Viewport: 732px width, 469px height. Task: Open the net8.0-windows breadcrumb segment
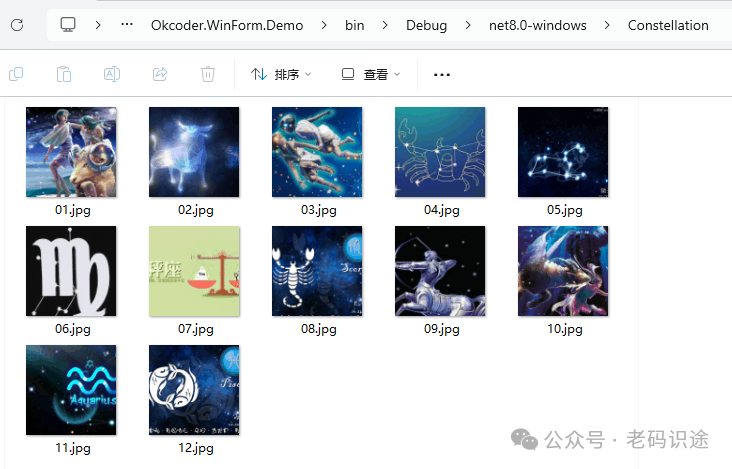coord(537,25)
